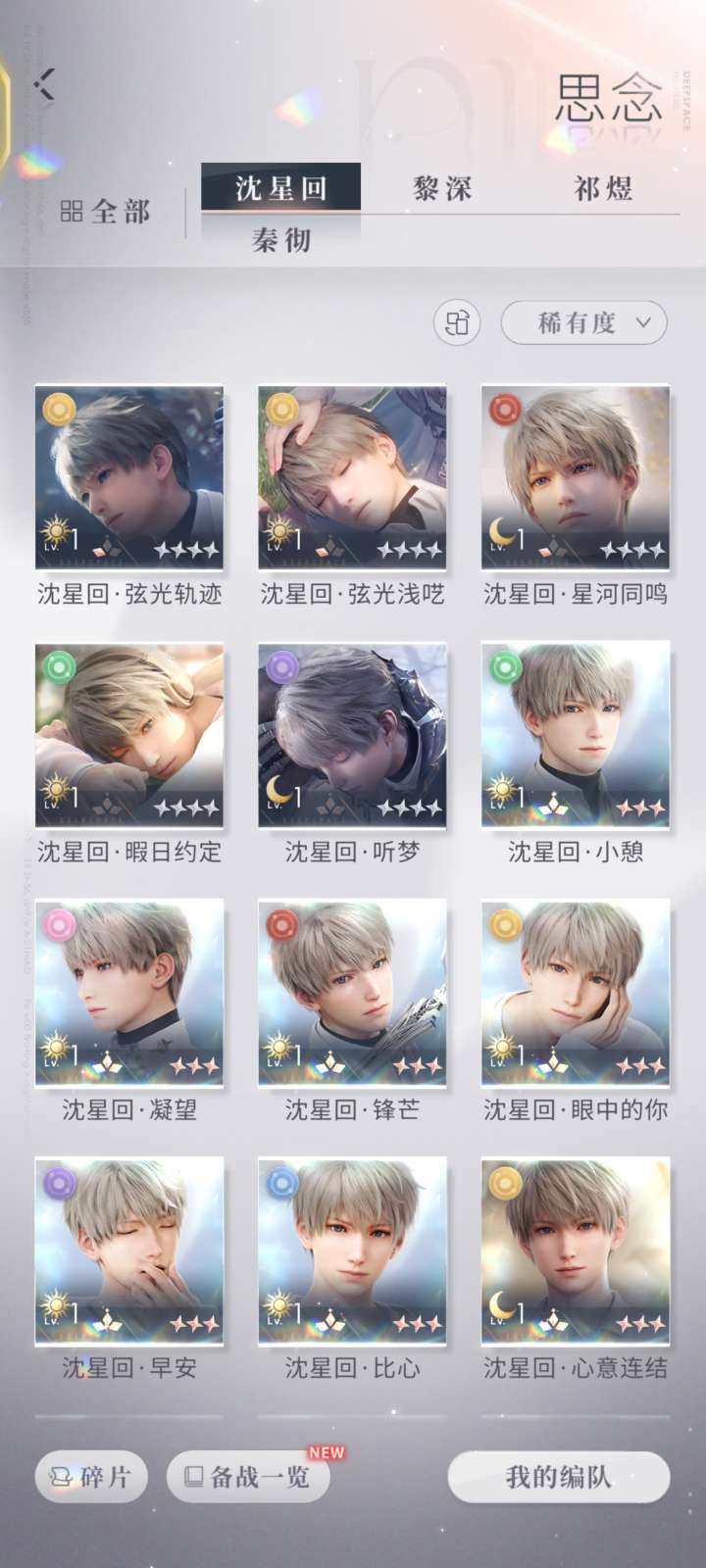Open the 沈星回·早安 card
The width and height of the screenshot is (706, 1568).
[129, 1250]
